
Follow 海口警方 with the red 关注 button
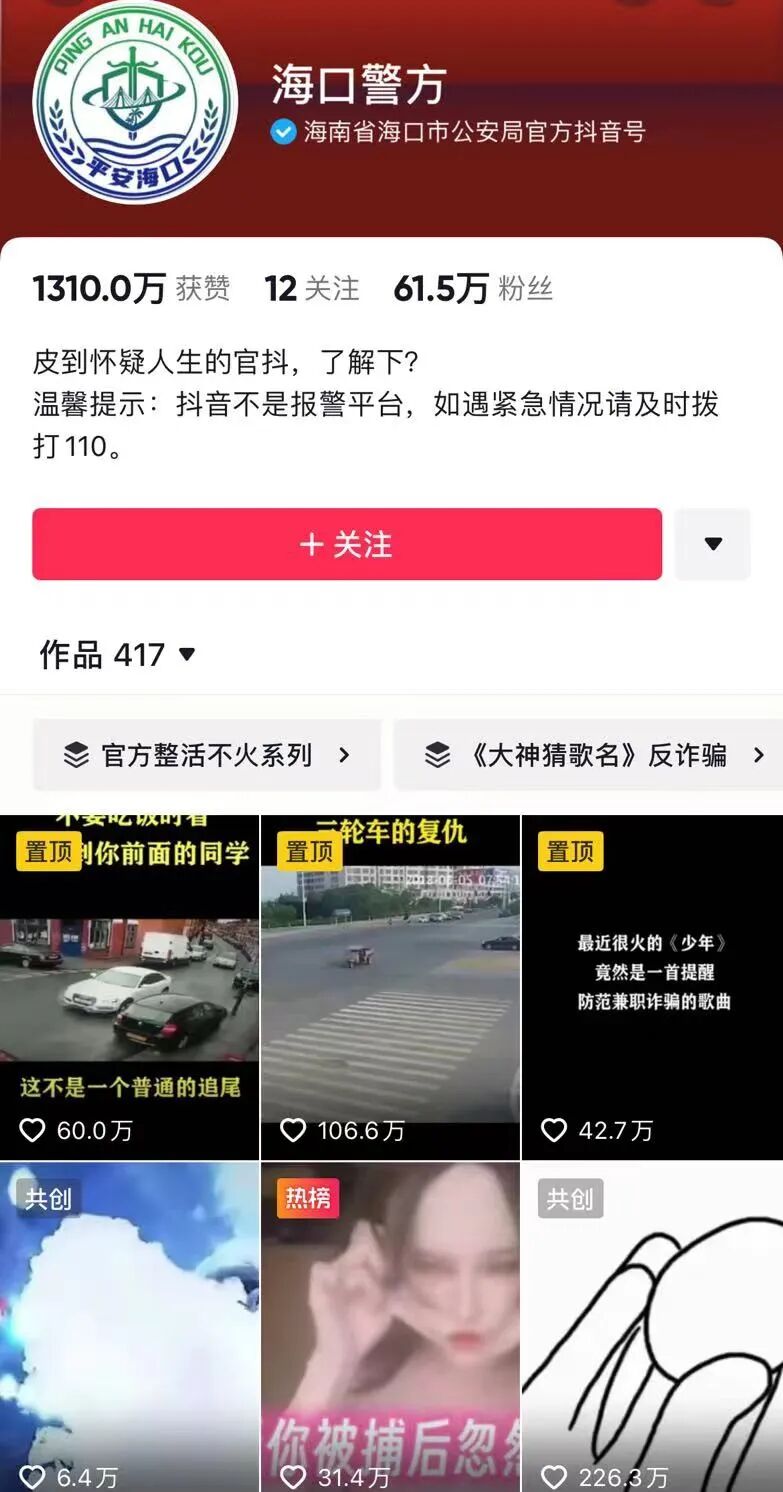(347, 544)
